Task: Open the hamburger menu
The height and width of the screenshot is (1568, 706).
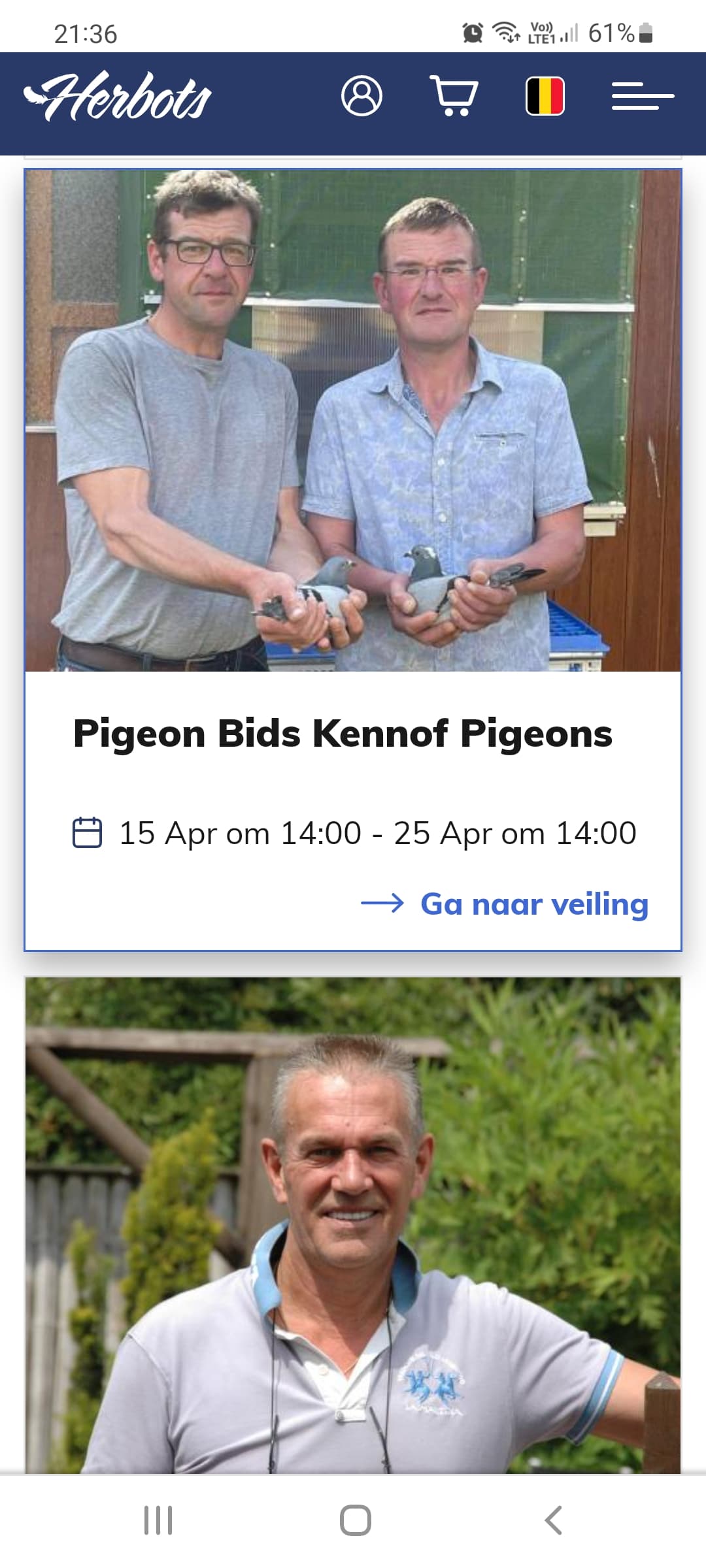Action: coord(643,96)
